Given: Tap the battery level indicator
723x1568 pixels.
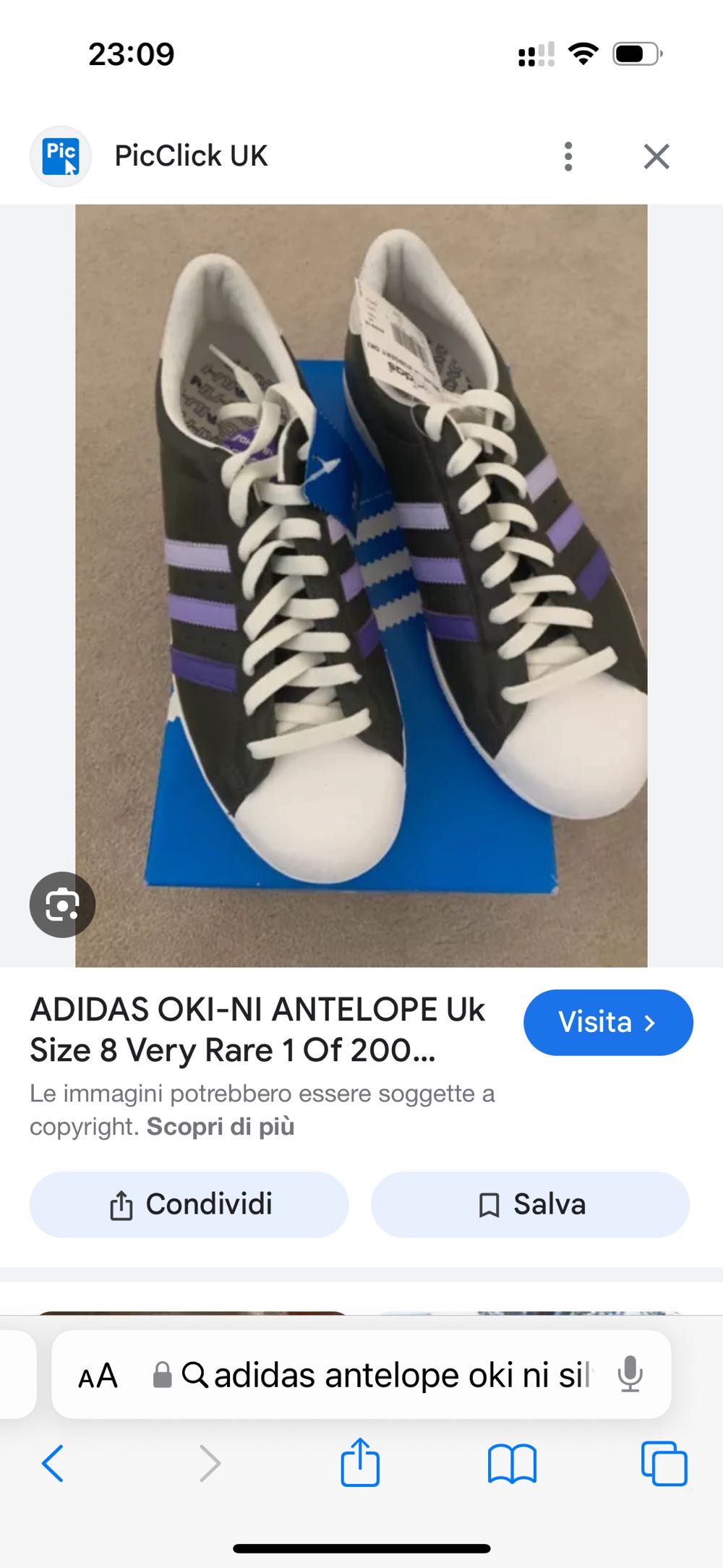Looking at the screenshot, I should pyautogui.click(x=632, y=51).
